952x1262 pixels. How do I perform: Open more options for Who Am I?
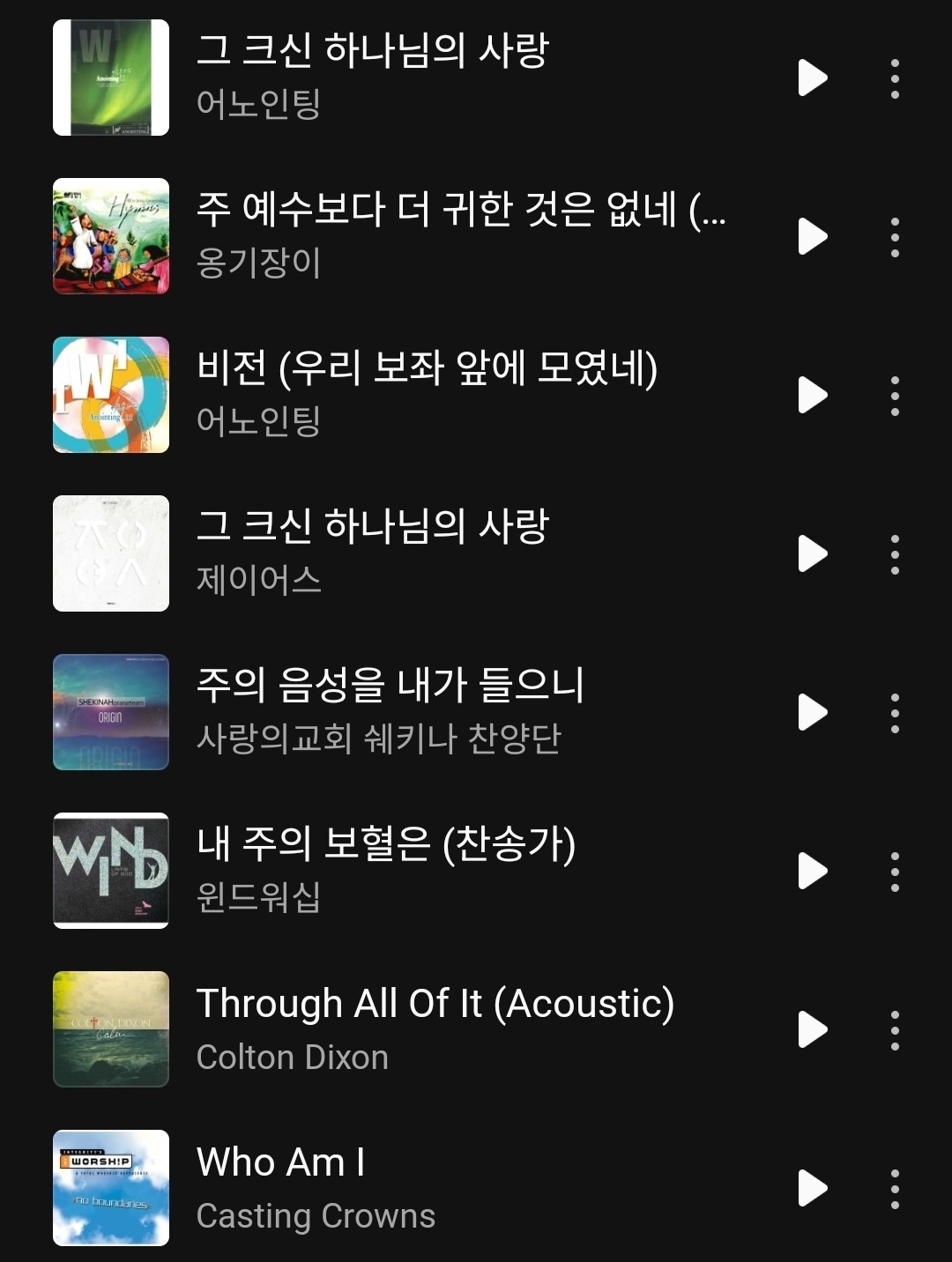(x=895, y=1189)
